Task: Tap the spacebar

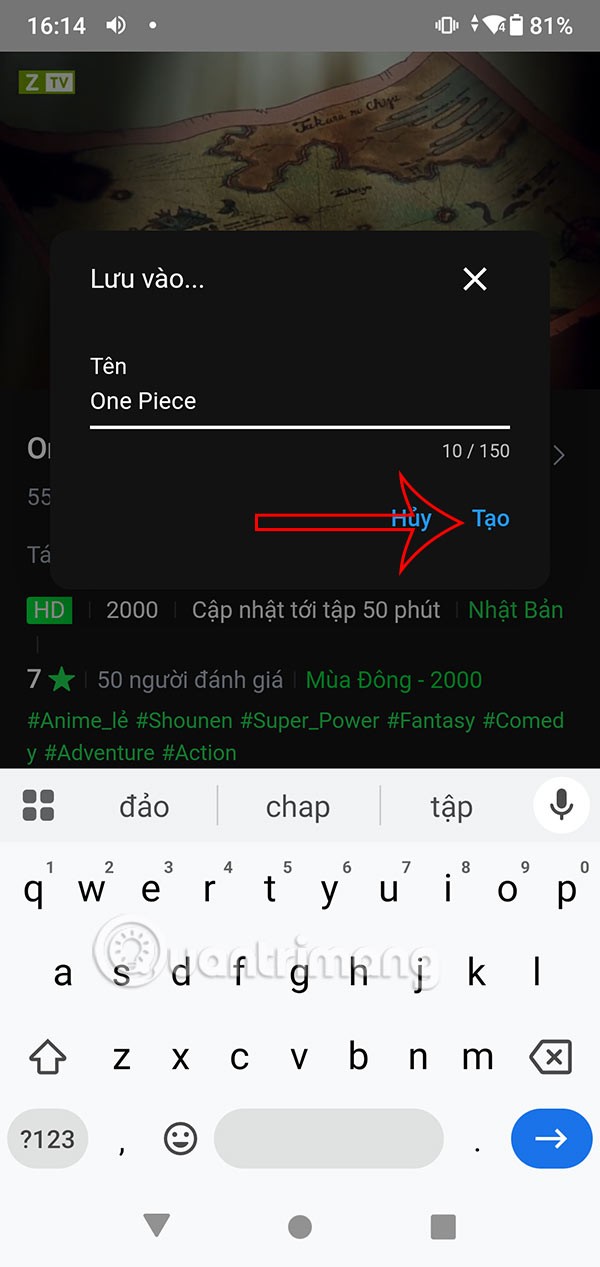Action: pyautogui.click(x=328, y=1139)
